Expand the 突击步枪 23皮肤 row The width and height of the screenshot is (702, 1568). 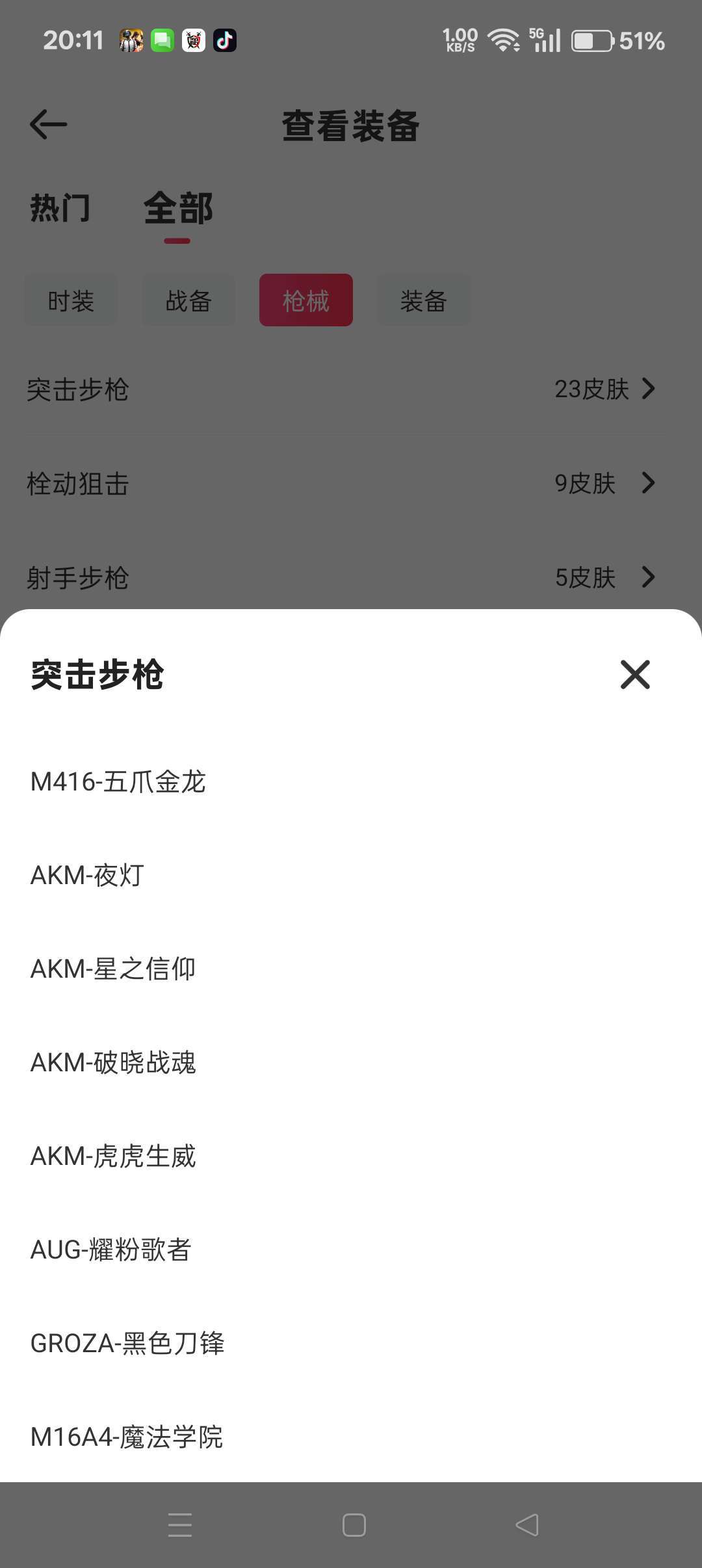coord(351,389)
